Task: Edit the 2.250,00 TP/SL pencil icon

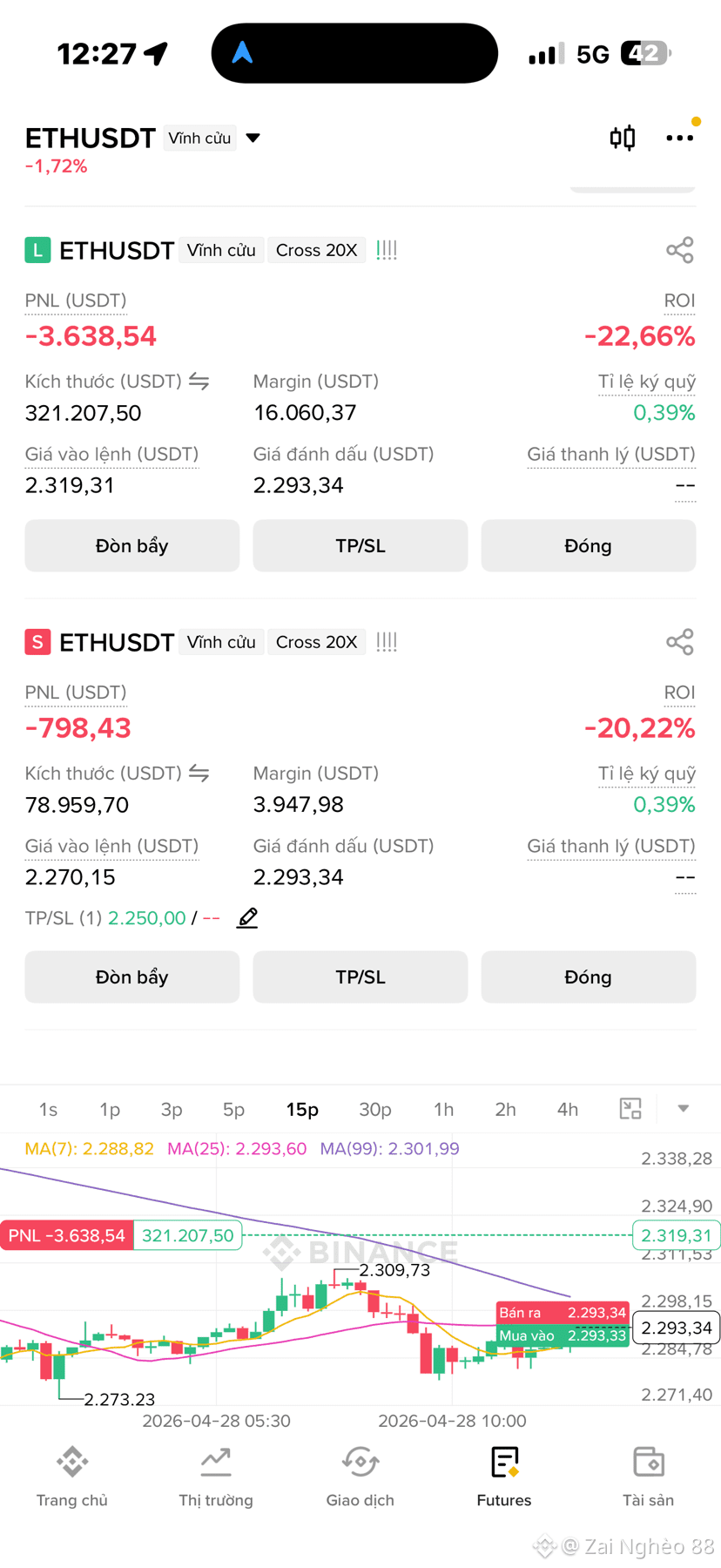Action: pyautogui.click(x=247, y=918)
